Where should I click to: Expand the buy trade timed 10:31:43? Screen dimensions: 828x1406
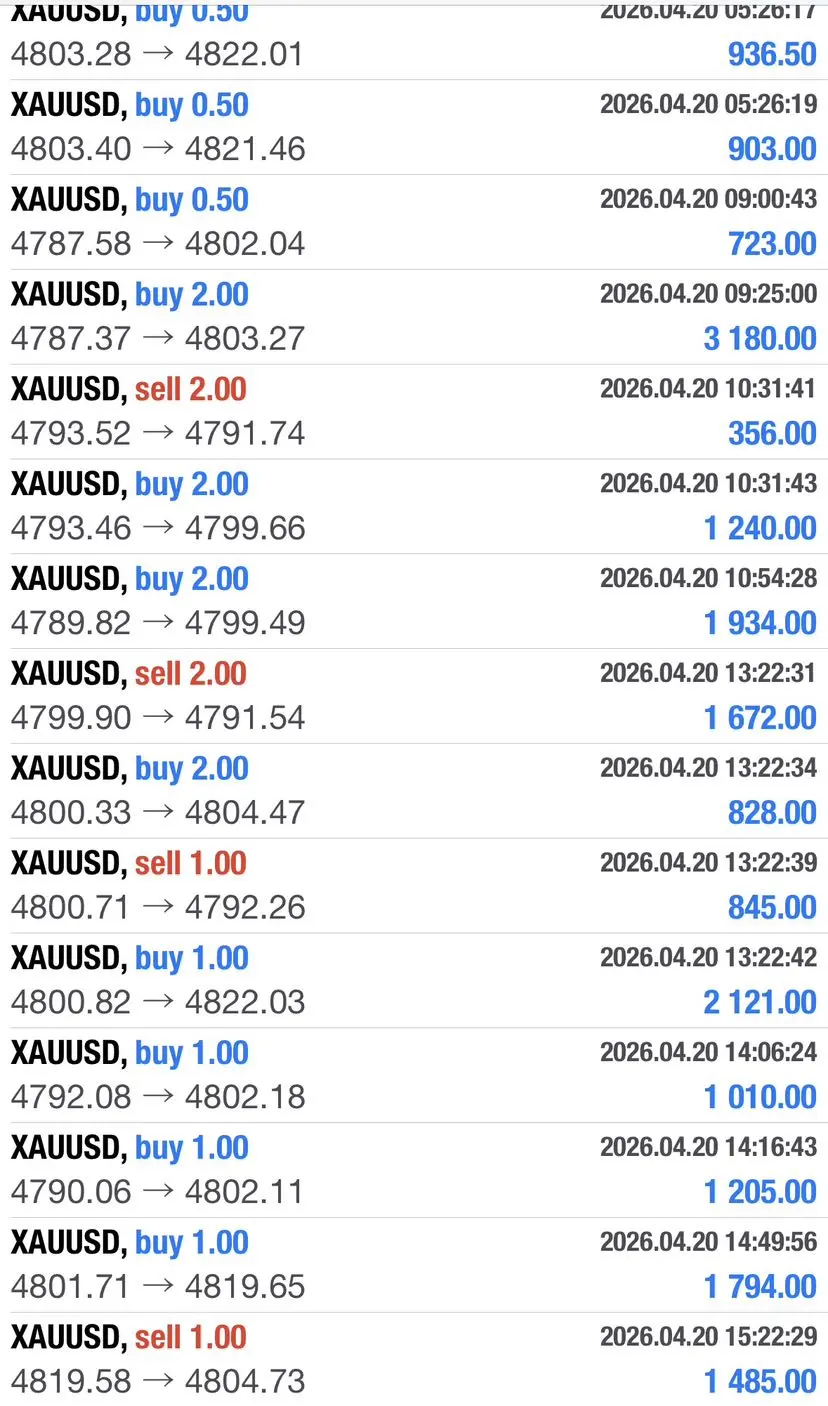click(x=414, y=507)
